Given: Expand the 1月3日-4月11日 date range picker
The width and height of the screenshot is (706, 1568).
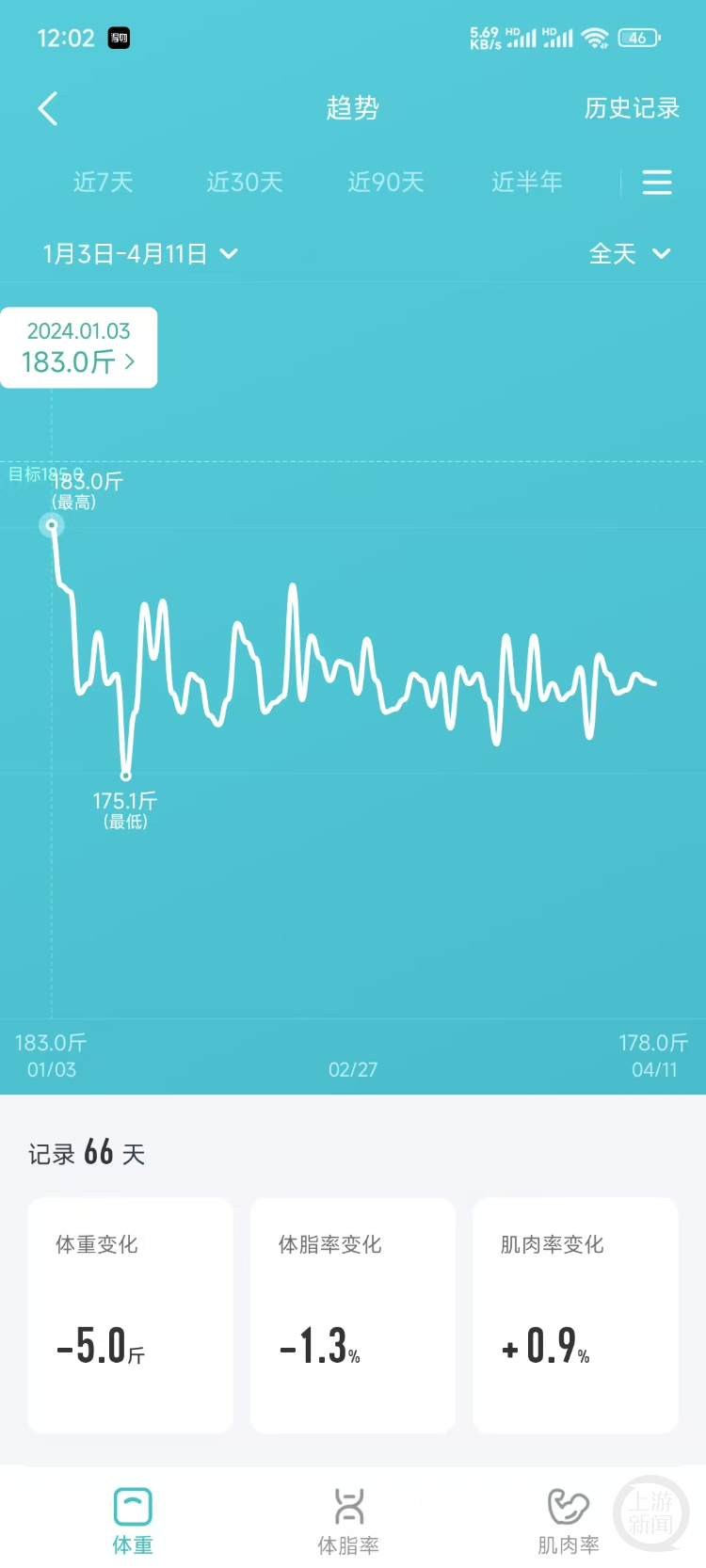Looking at the screenshot, I should click(140, 254).
